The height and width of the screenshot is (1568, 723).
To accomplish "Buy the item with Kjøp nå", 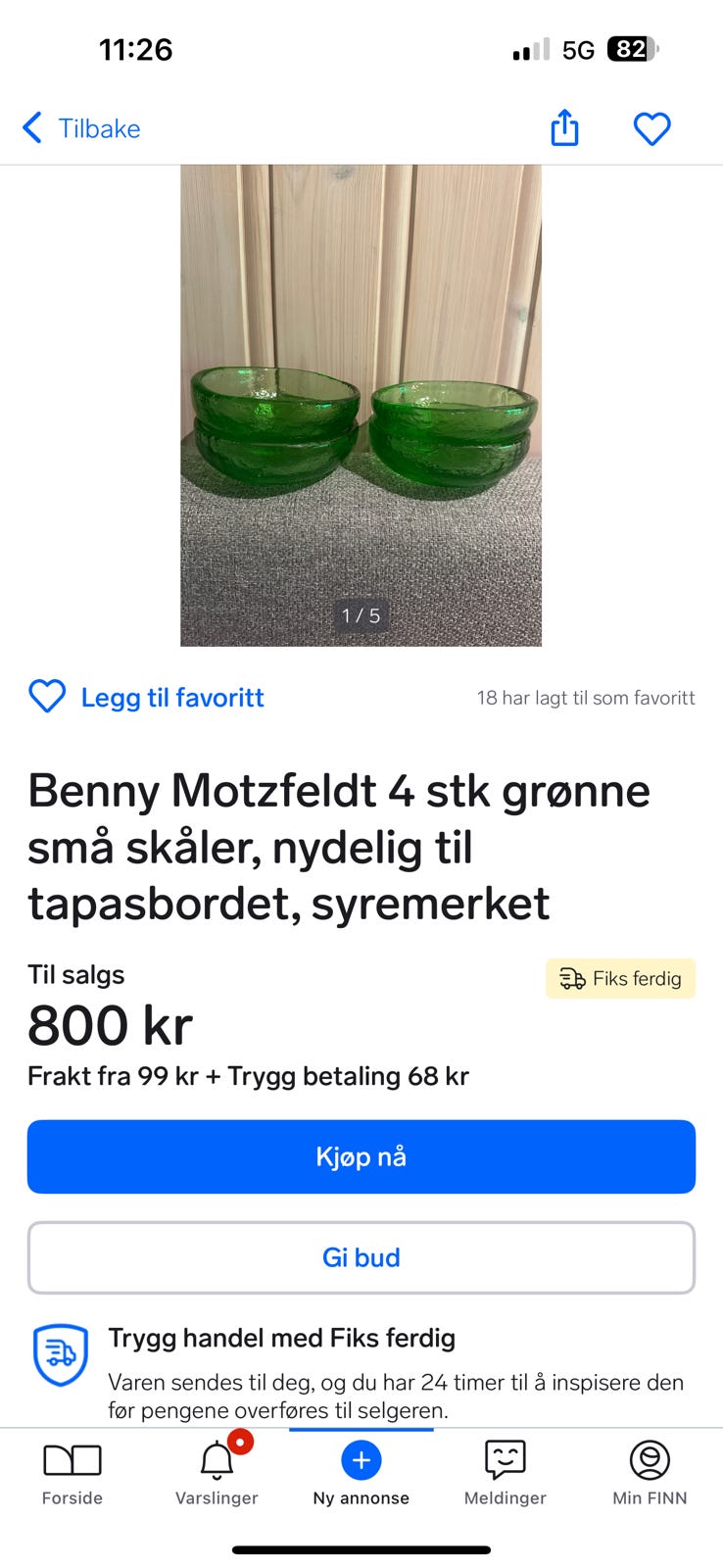I will [x=361, y=1156].
